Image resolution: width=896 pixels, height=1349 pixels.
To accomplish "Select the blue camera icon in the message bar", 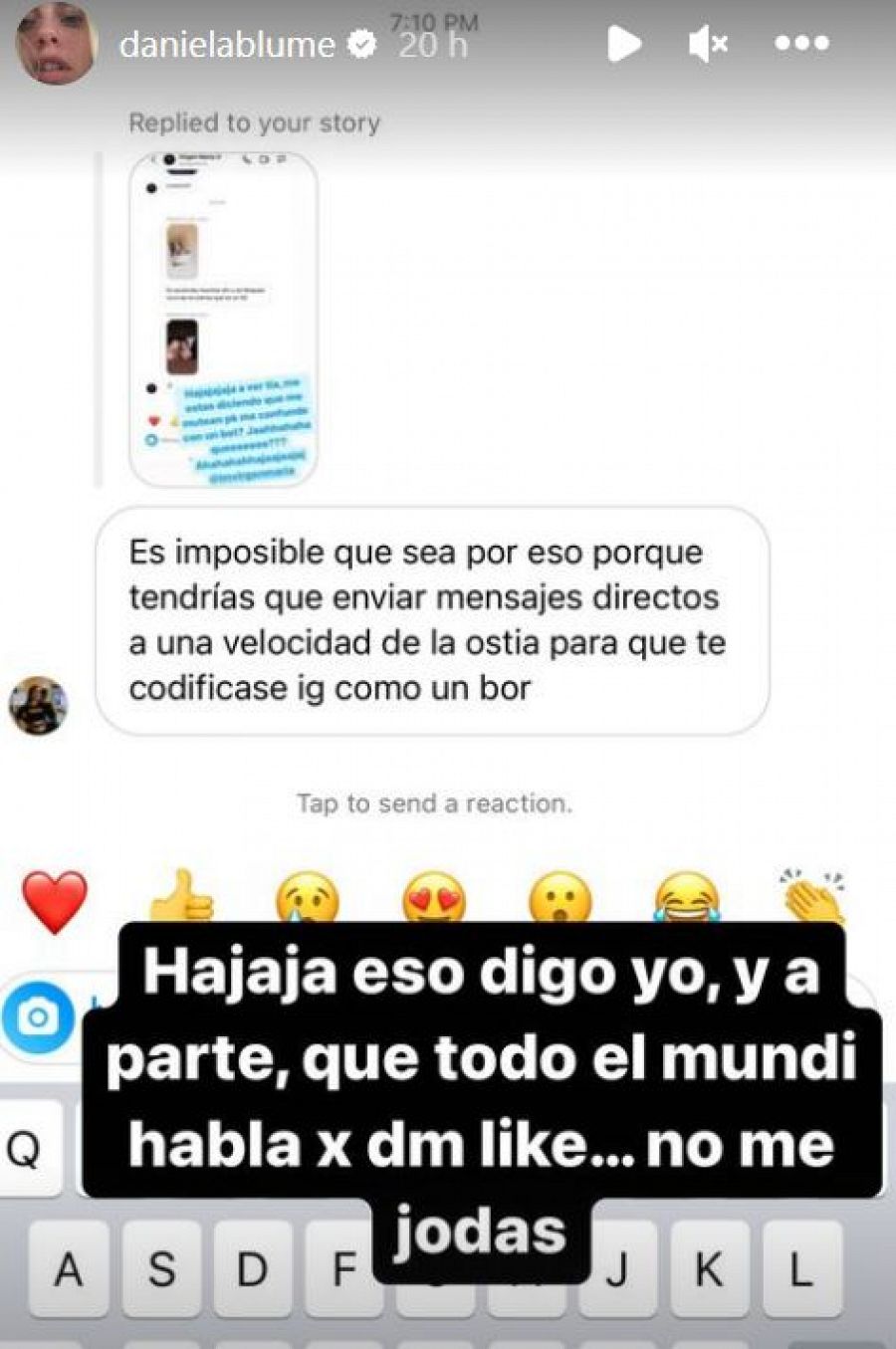I will point(40,1014).
